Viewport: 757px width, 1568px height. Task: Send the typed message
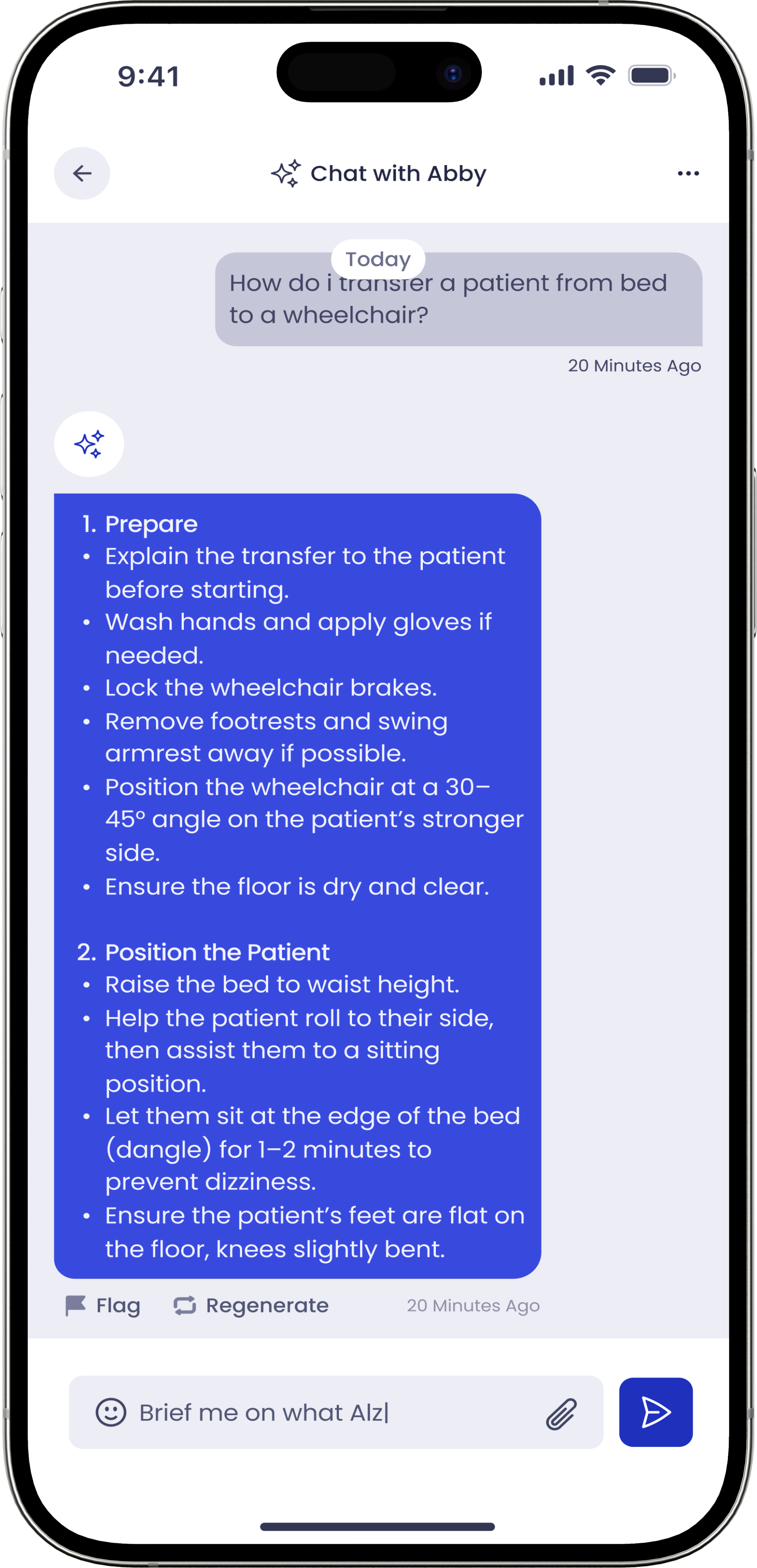coord(655,1412)
